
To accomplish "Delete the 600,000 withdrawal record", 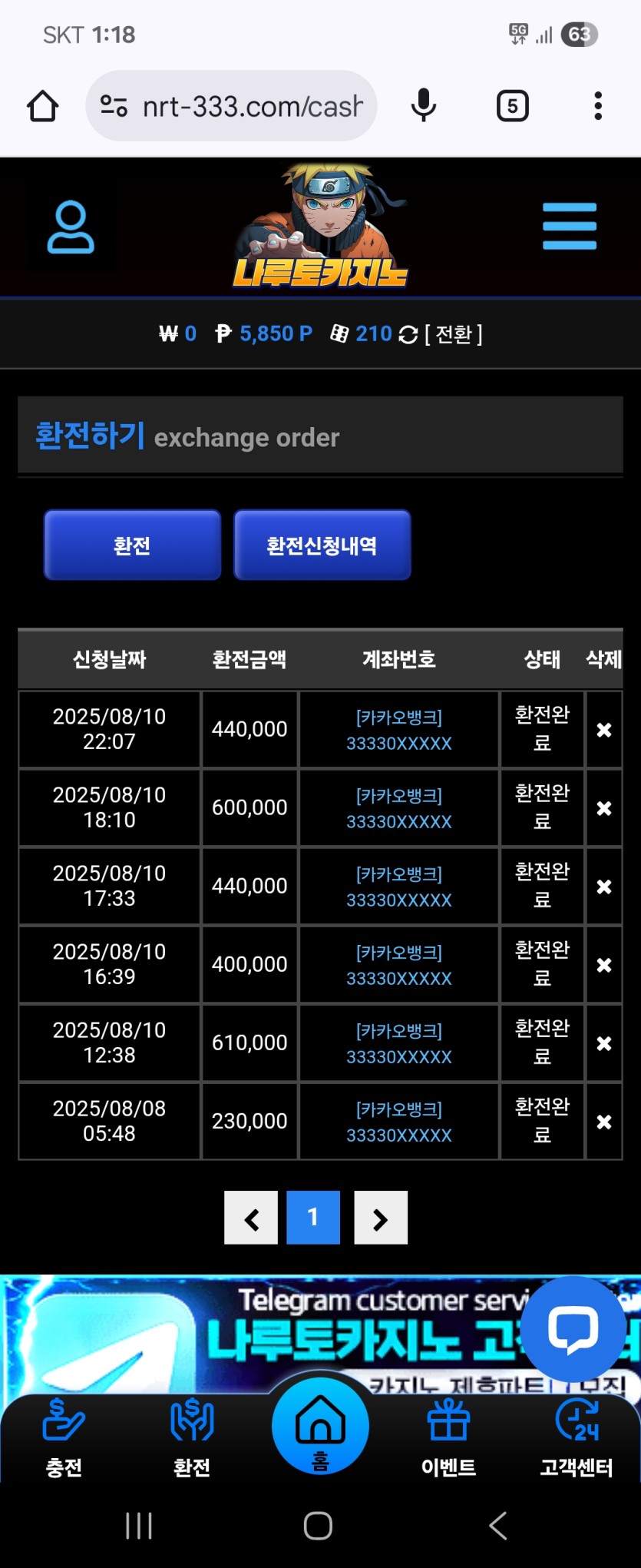I will (x=604, y=808).
